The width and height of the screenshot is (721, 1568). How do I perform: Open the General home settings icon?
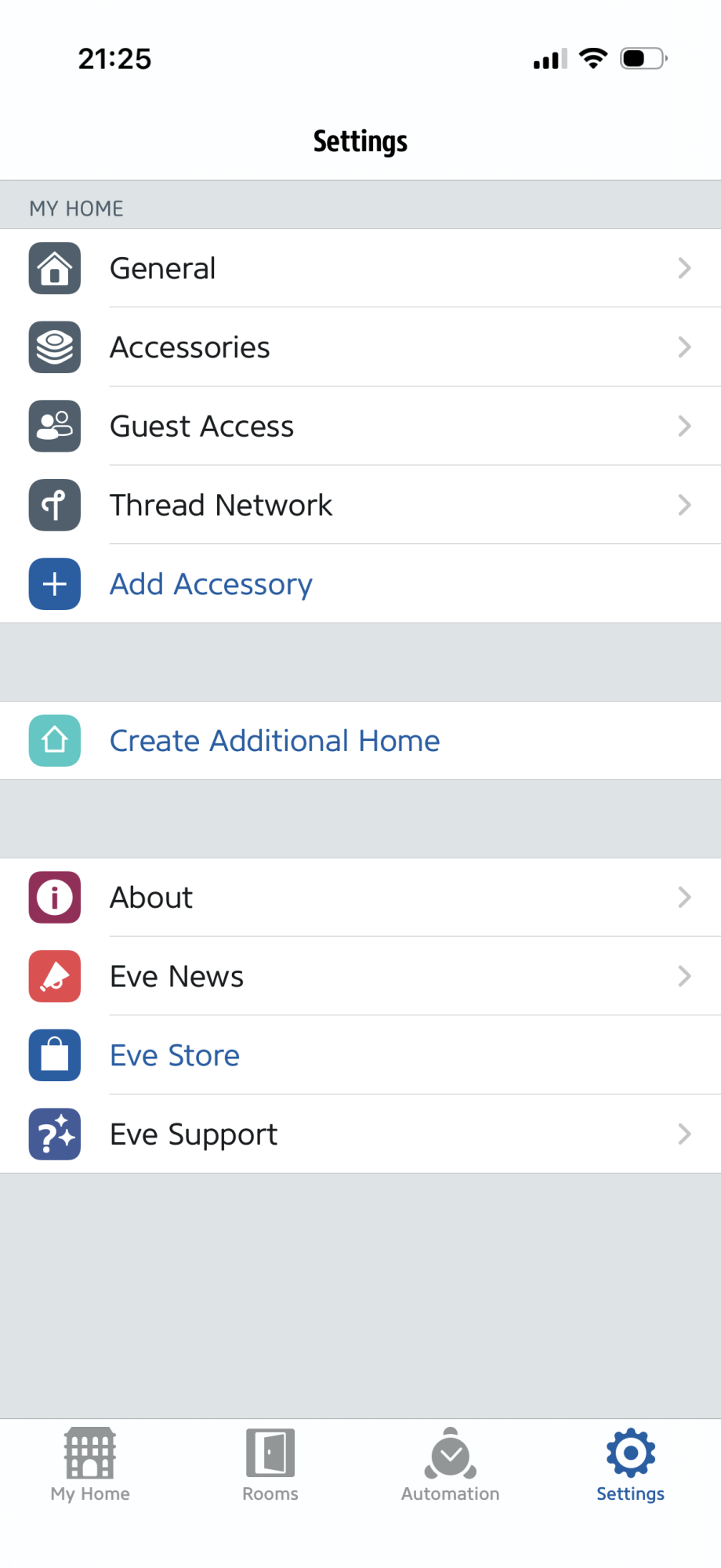[x=53, y=268]
